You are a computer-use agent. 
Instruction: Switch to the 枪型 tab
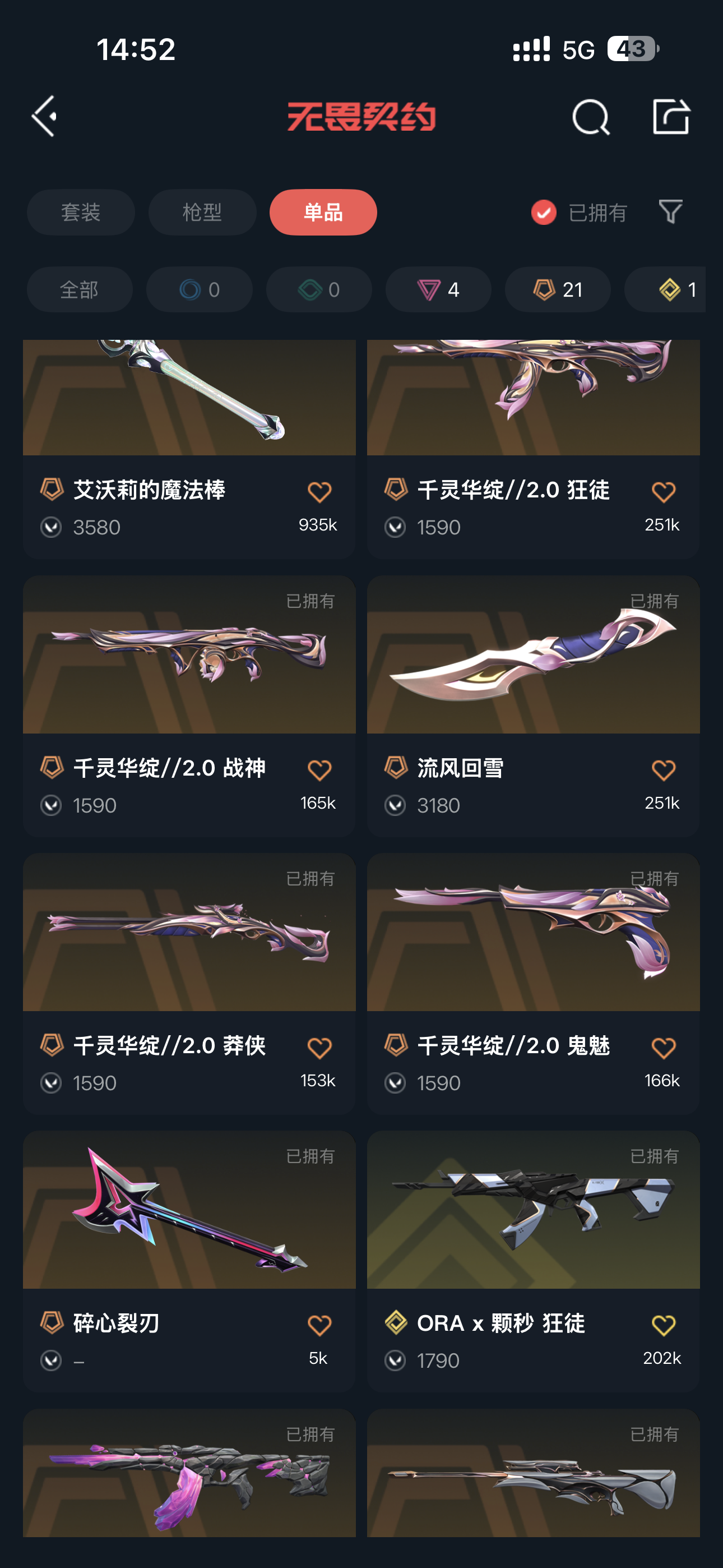(202, 213)
